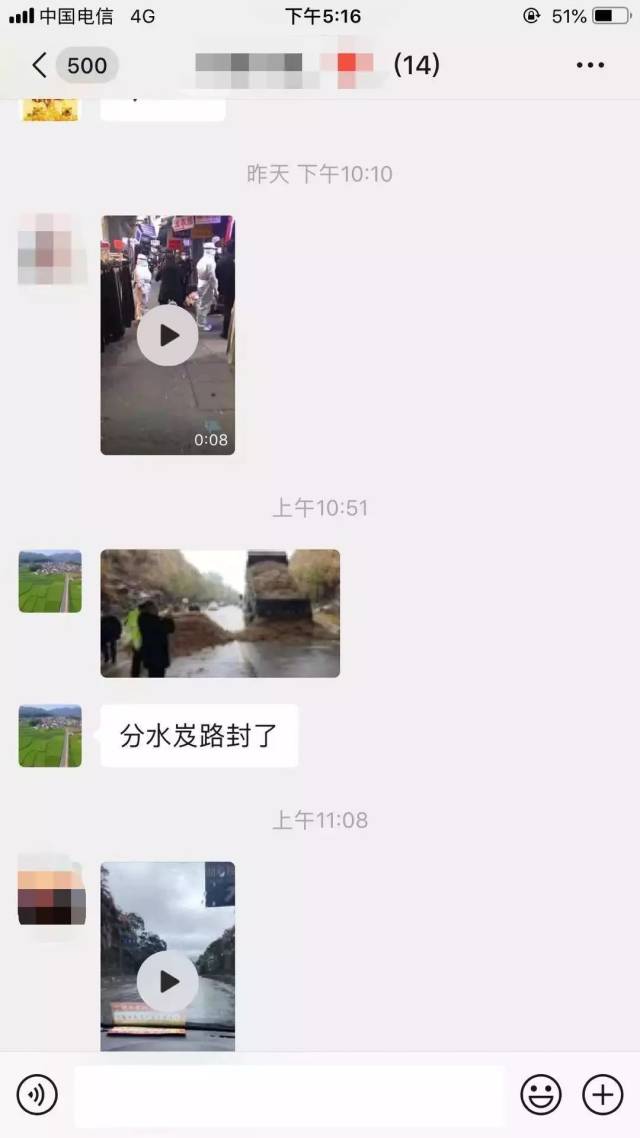The image size is (640, 1138).
Task: Open the emoji picker
Action: coord(541,1095)
